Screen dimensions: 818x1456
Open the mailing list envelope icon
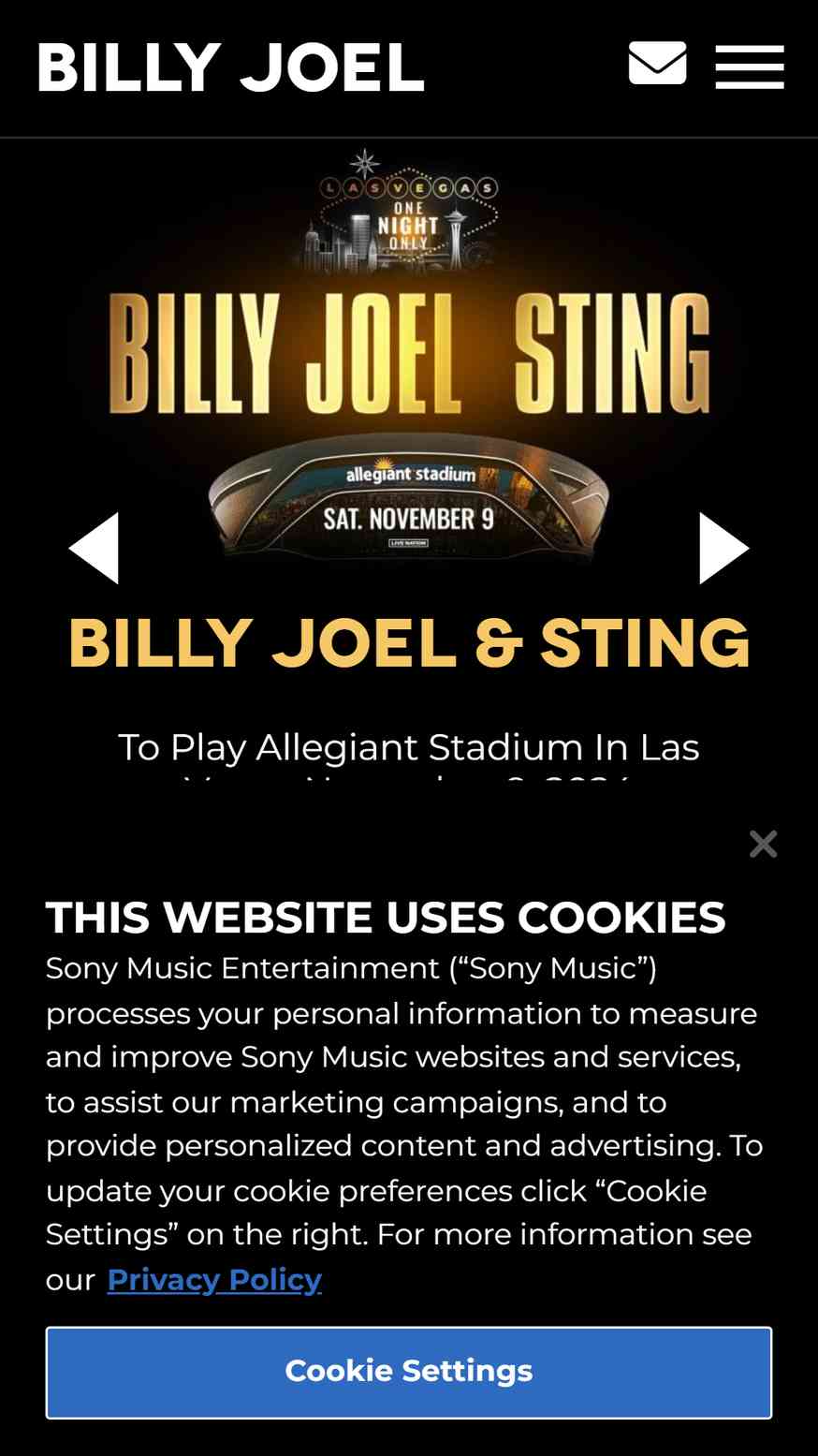click(657, 64)
